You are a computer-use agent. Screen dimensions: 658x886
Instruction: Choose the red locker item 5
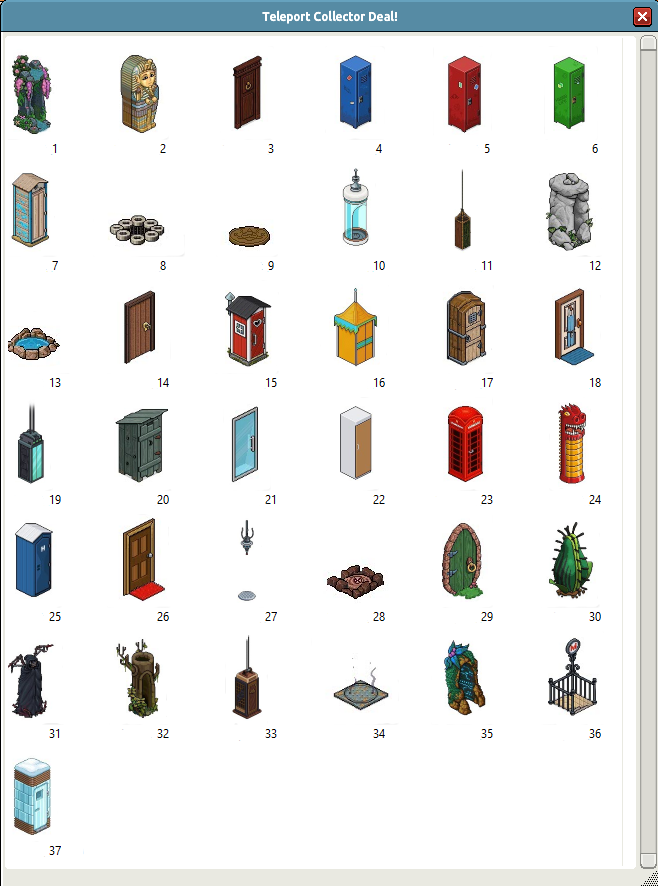click(463, 94)
